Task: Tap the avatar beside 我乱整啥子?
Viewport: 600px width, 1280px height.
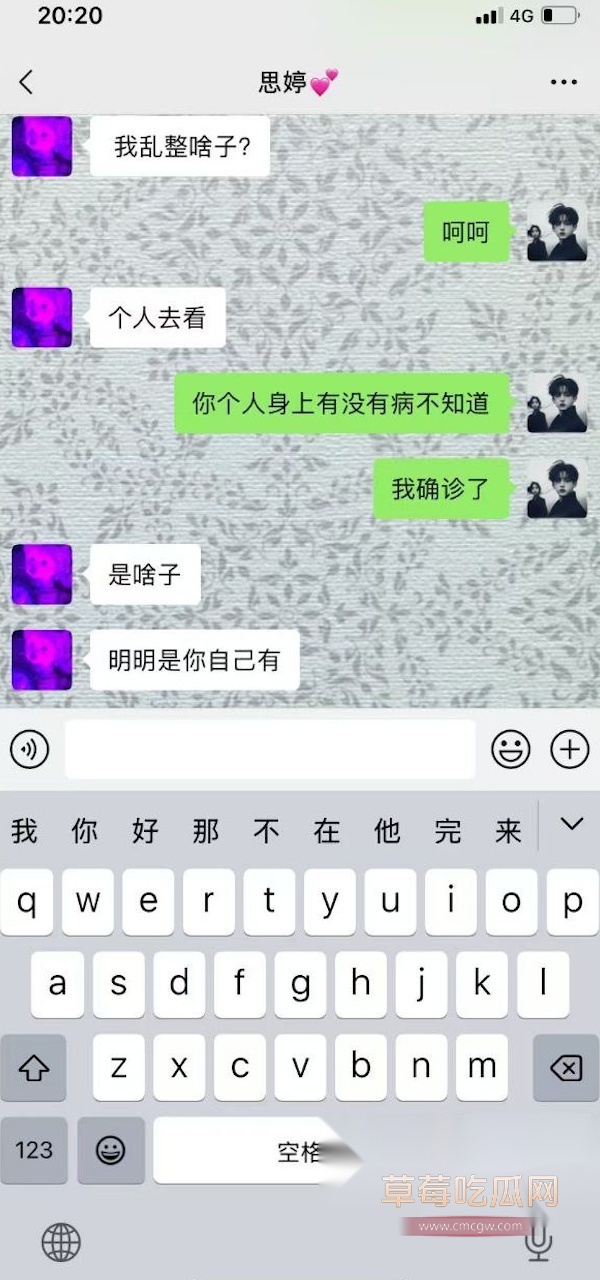Action: [x=42, y=146]
